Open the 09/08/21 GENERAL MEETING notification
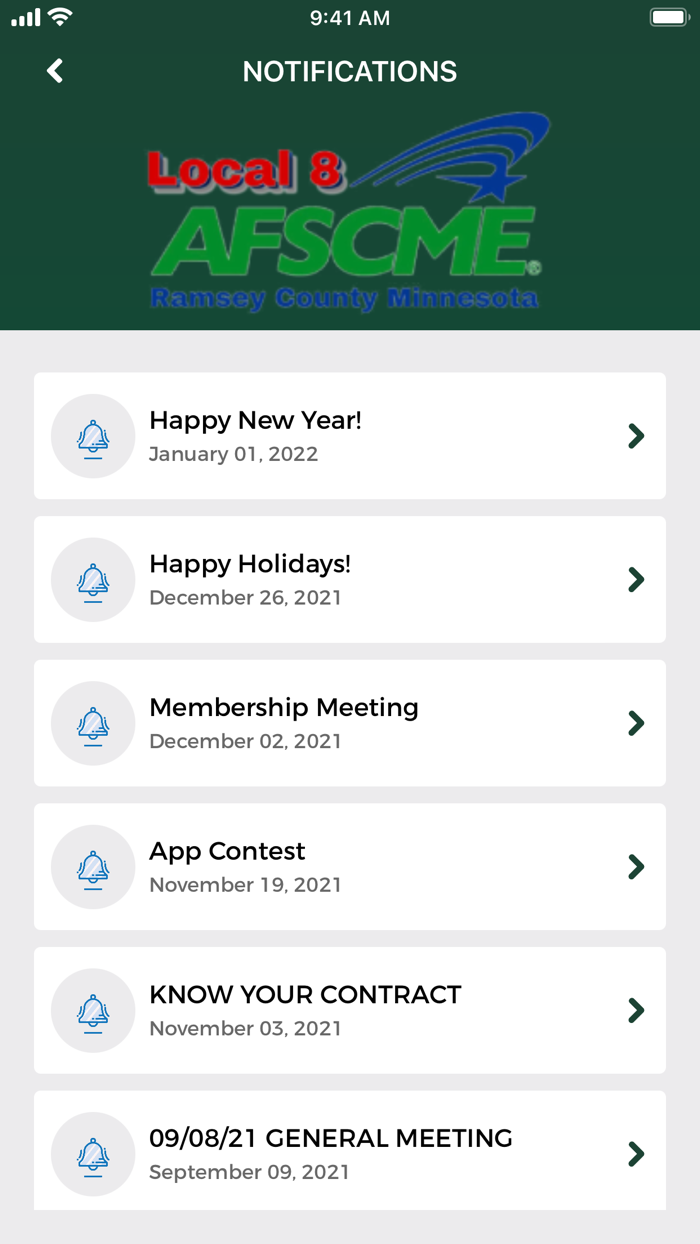Viewport: 700px width, 1244px height. 349,1152
